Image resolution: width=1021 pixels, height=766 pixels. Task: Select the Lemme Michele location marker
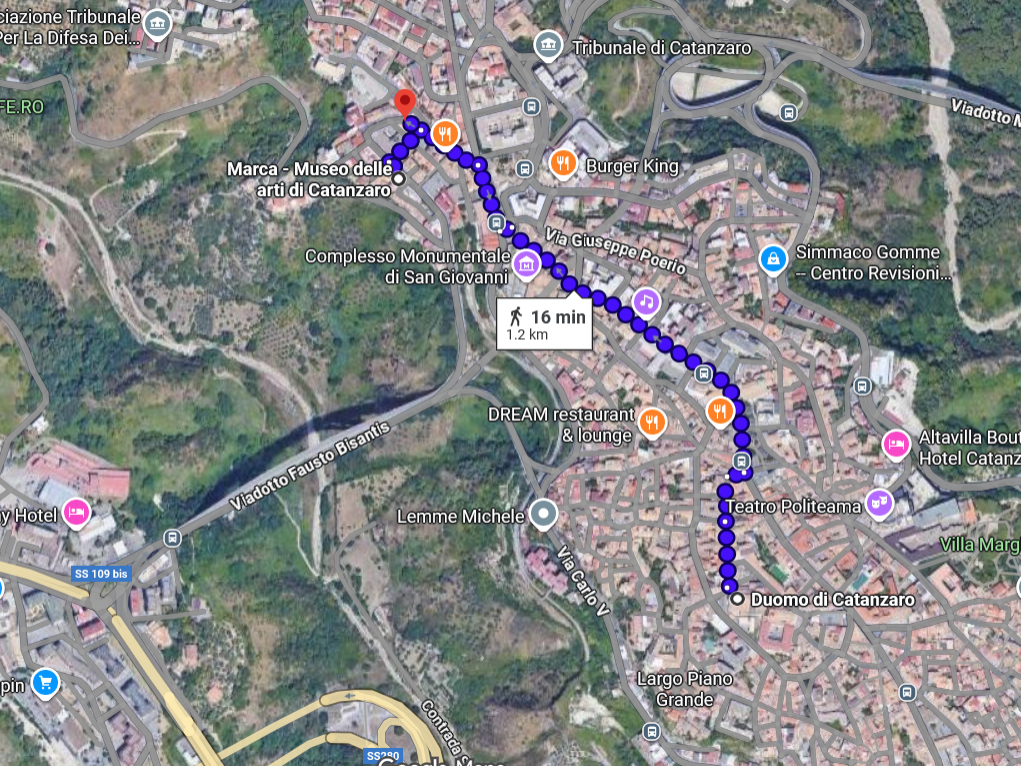544,515
